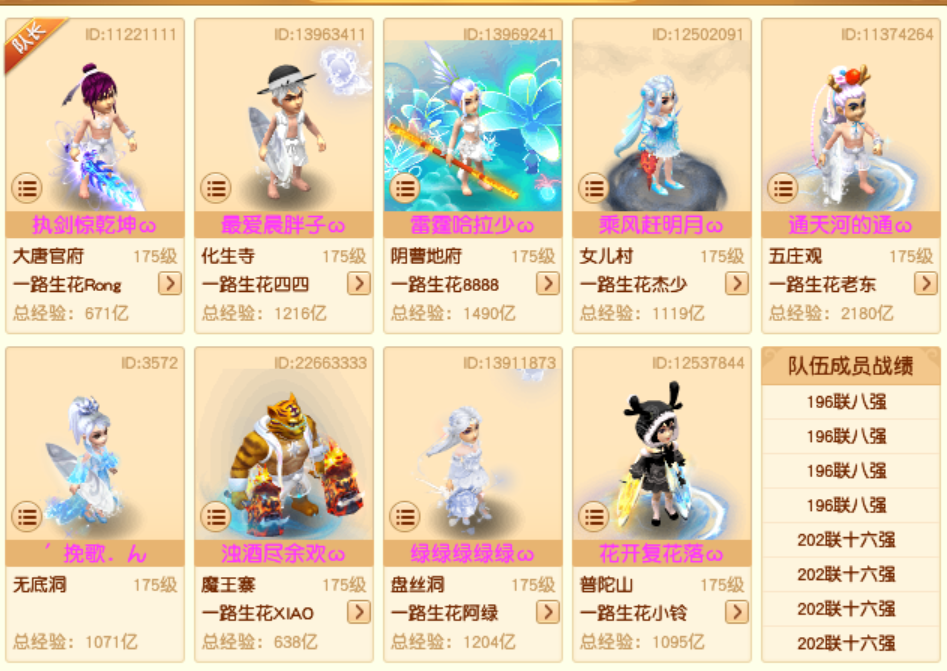Open list icon on 执剑惊乾坤 card
Screen dimensions: 947x671
pos(26,187)
